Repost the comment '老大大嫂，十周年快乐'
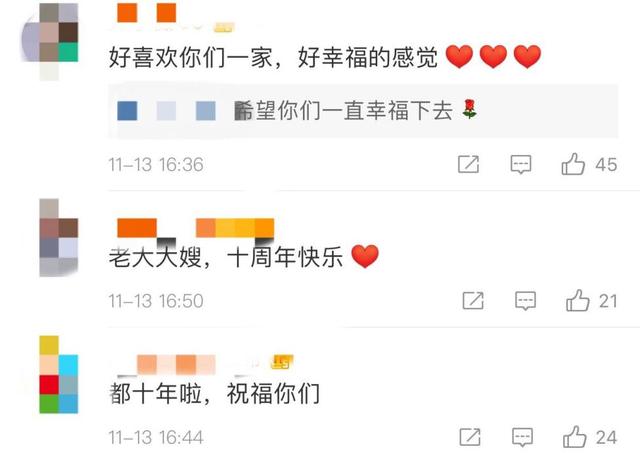640x453 pixels. point(473,300)
